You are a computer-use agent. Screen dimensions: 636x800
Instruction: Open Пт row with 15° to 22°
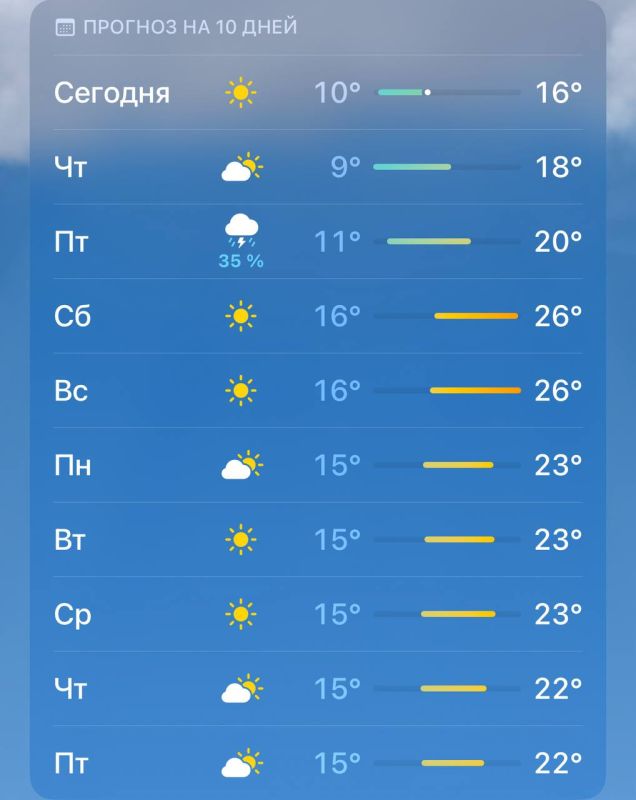pos(317,763)
